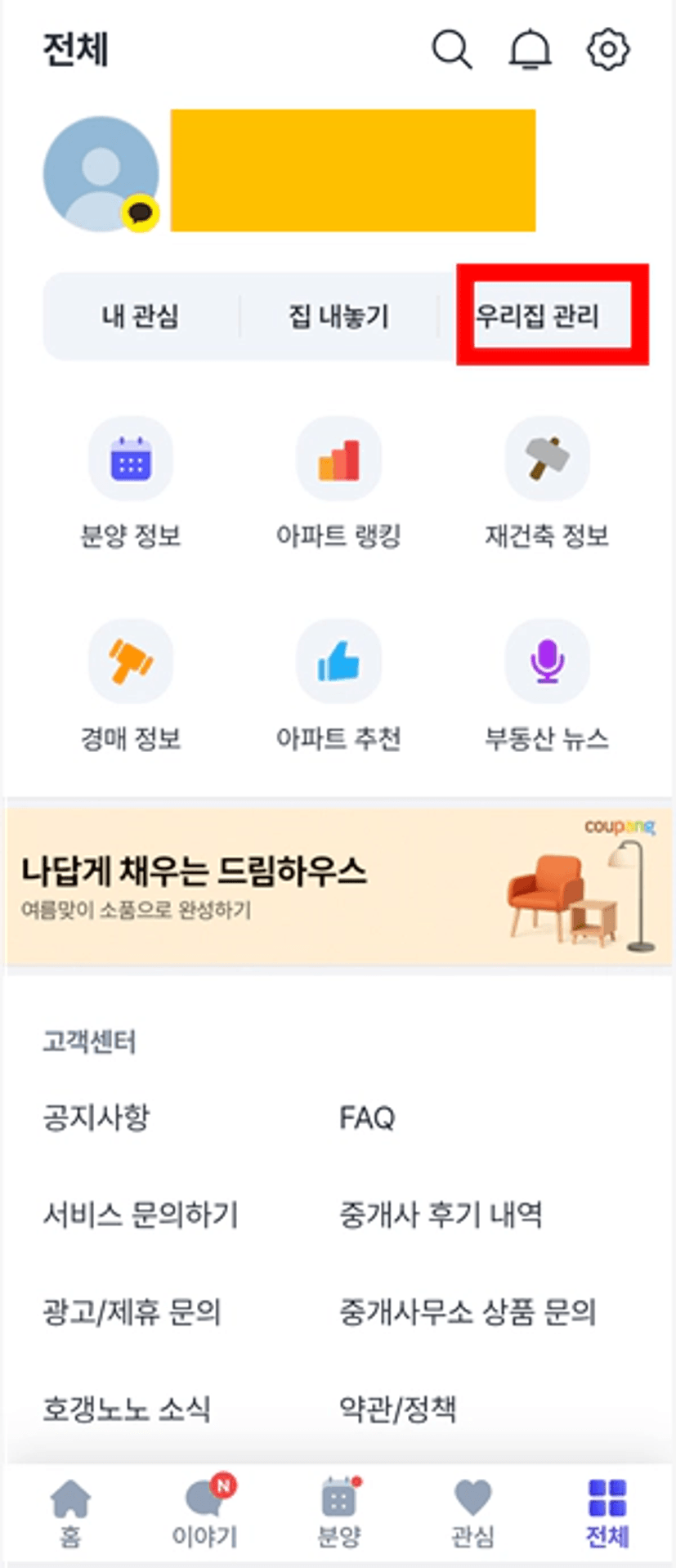Open the FAQ page
The height and width of the screenshot is (1568, 676).
(367, 1118)
